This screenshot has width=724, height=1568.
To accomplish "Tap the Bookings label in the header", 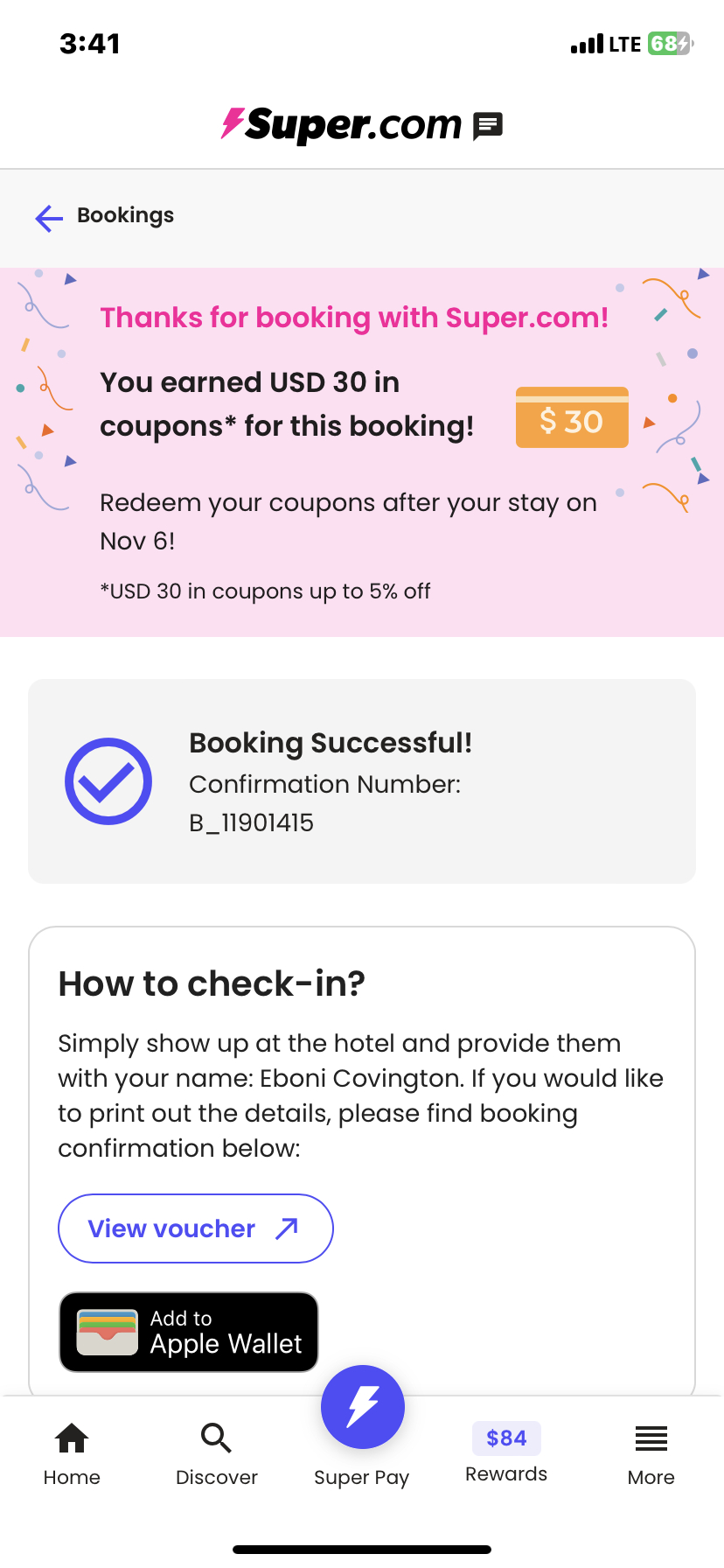I will coord(125,215).
